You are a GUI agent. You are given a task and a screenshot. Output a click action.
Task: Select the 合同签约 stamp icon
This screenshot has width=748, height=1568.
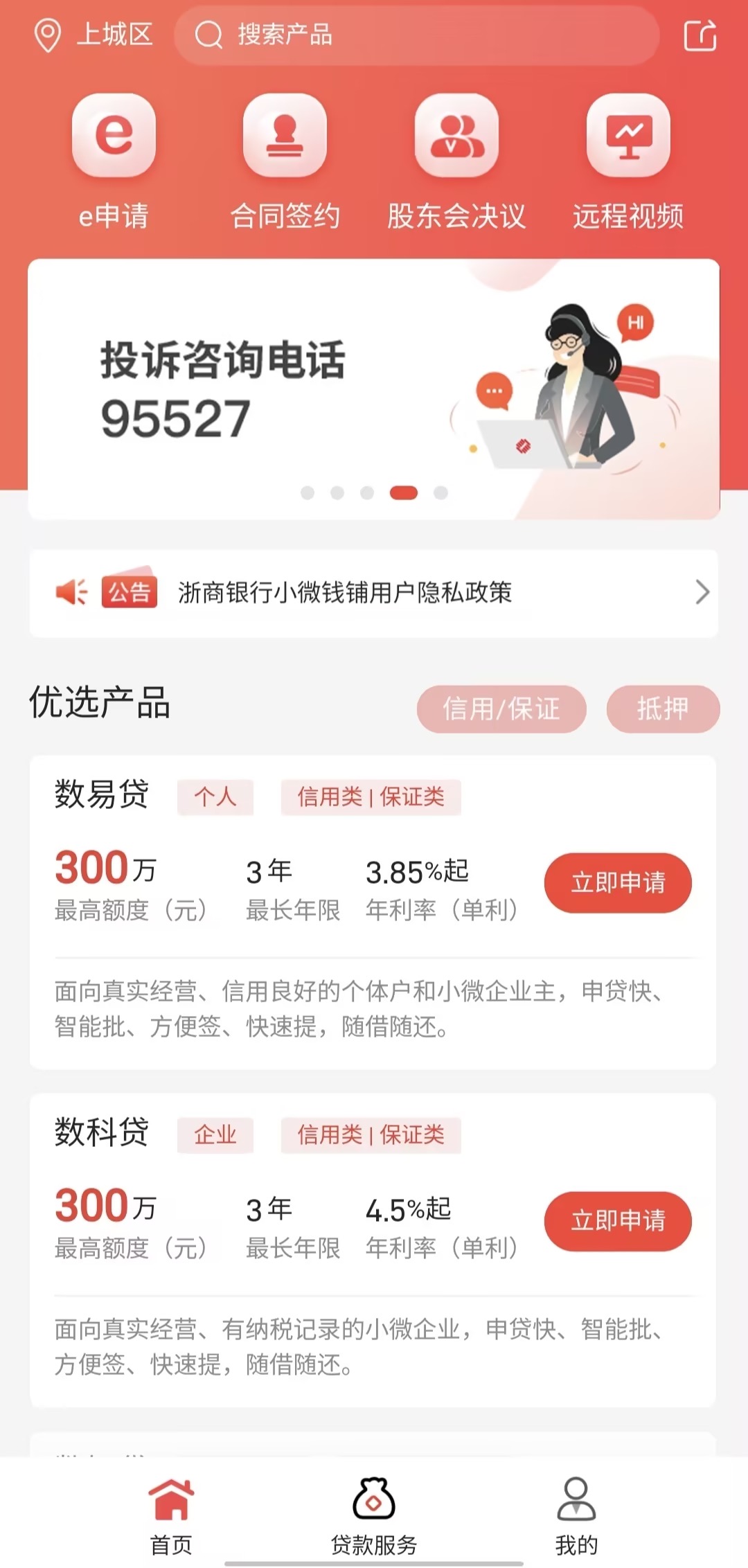(284, 136)
